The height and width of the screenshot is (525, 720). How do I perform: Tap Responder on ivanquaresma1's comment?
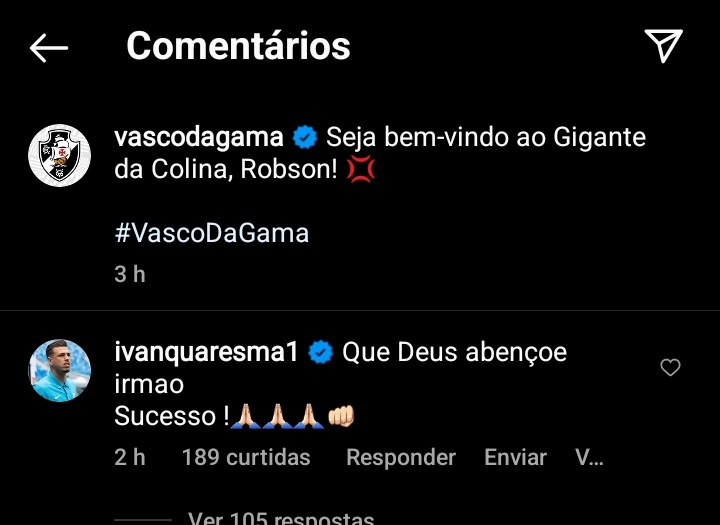click(400, 457)
